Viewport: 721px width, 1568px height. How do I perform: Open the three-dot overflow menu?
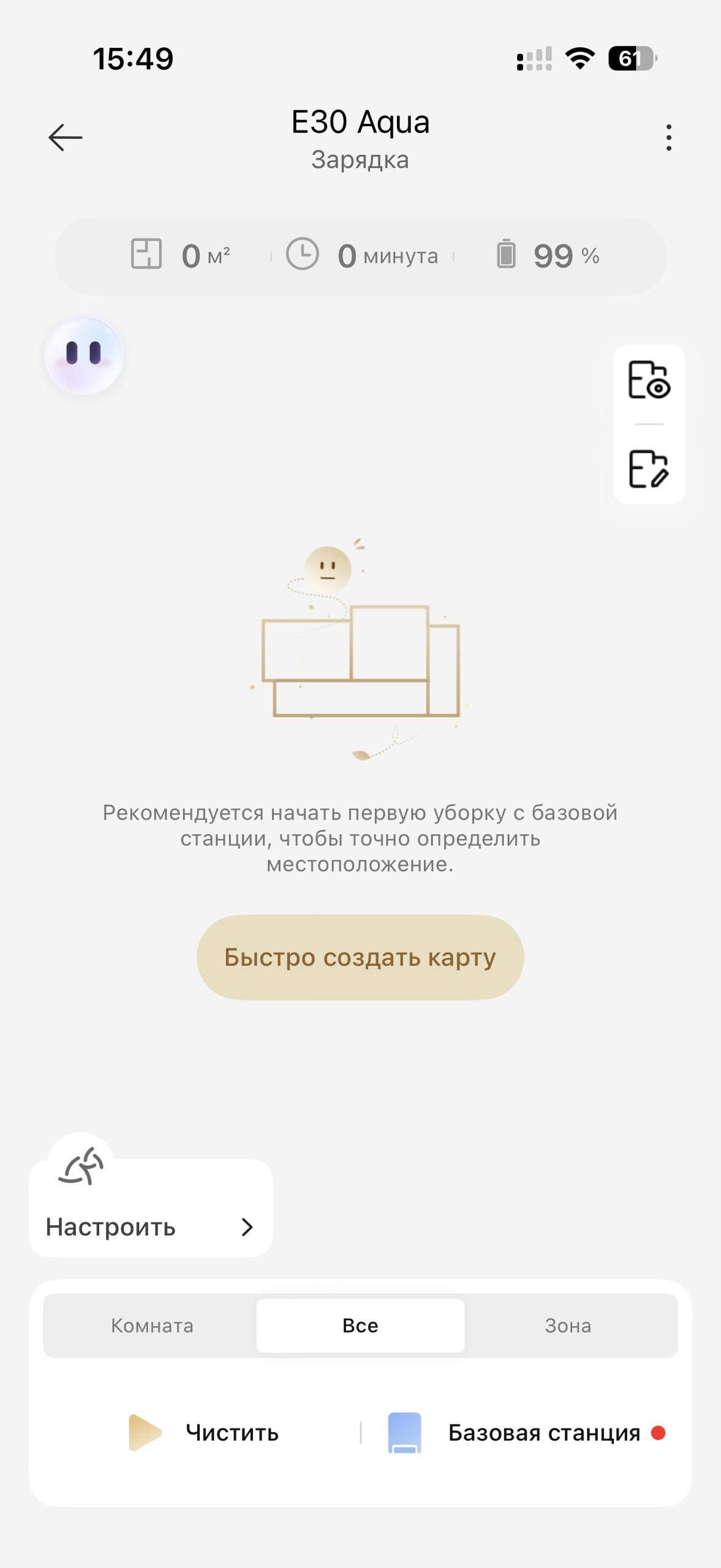(668, 137)
